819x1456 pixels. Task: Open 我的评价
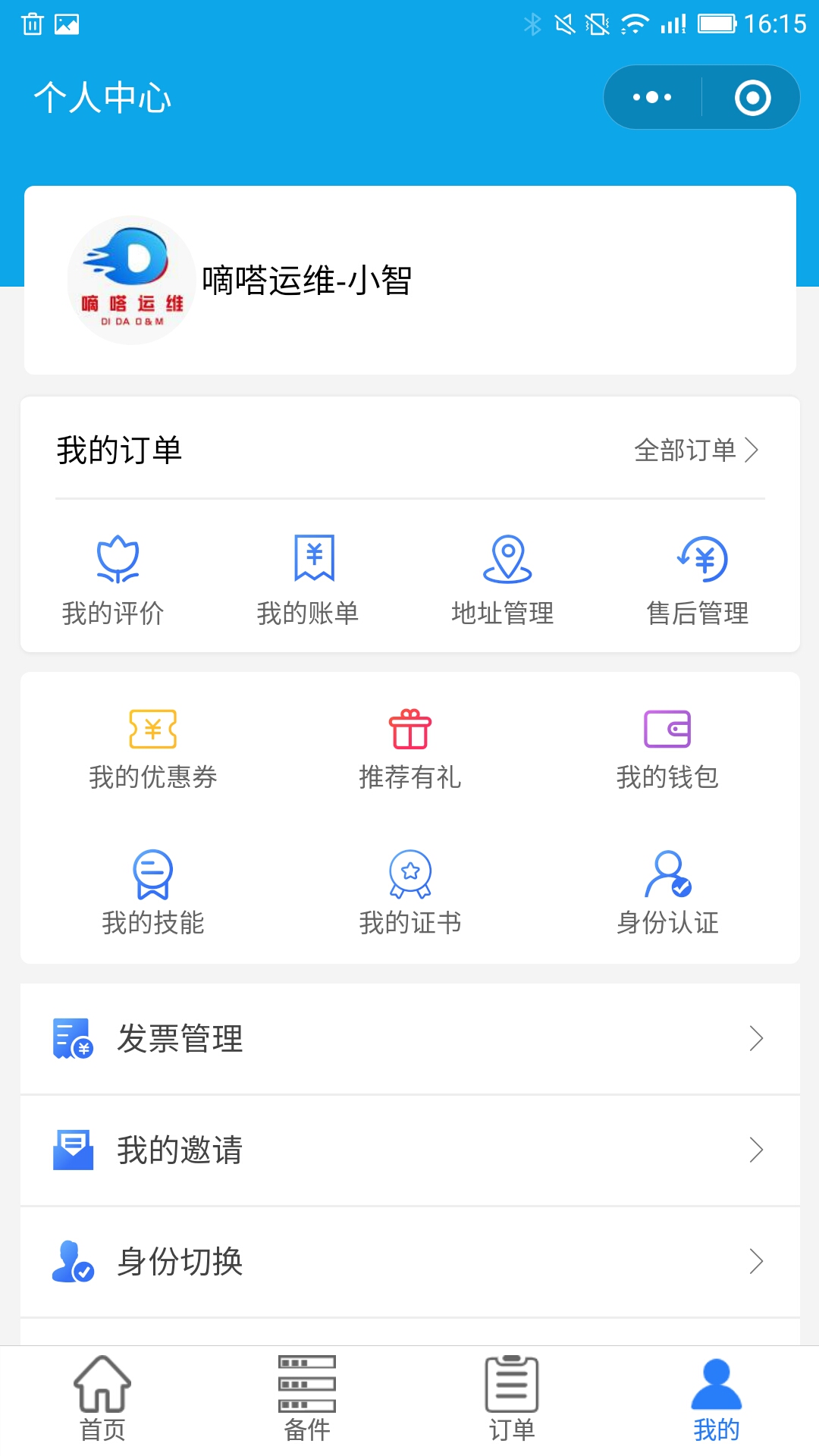(x=113, y=580)
